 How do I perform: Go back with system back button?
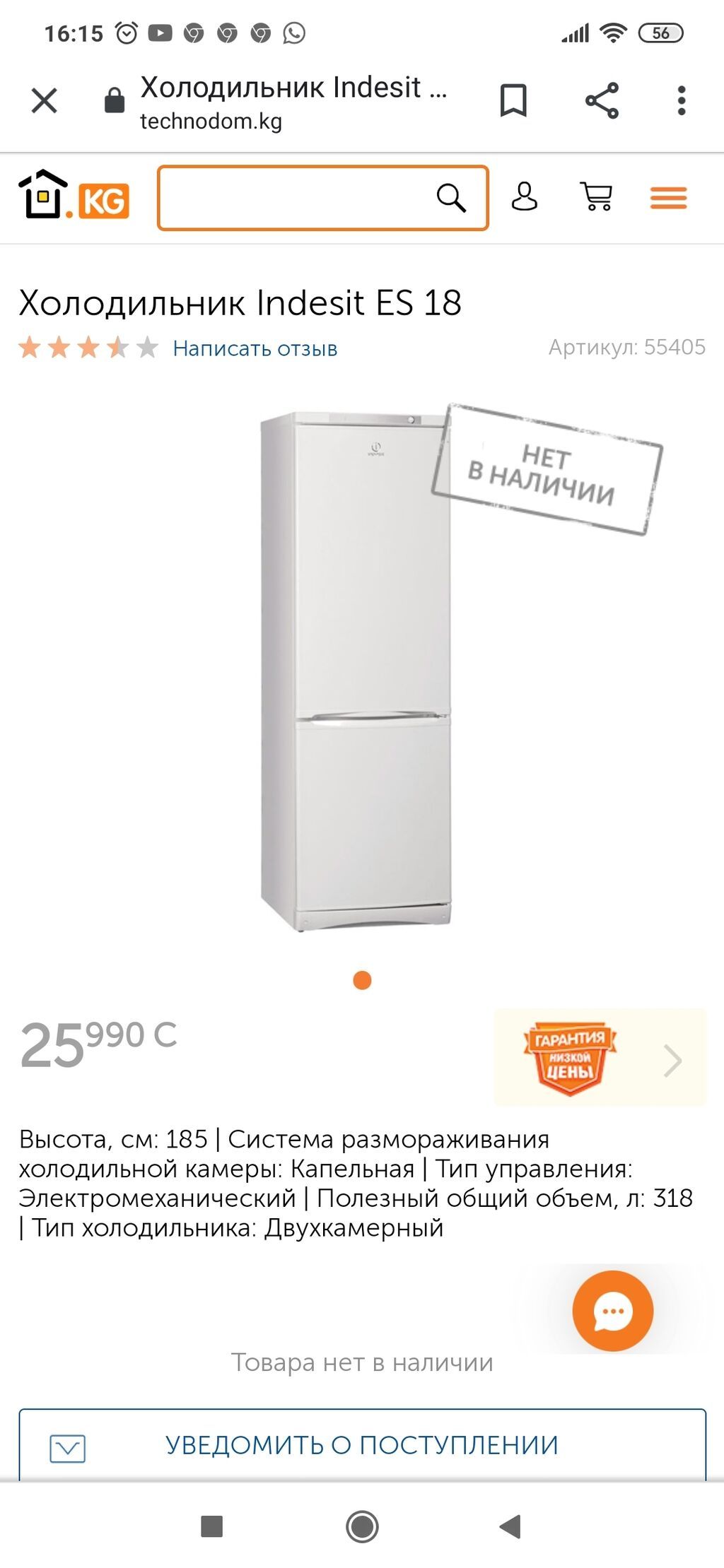pos(510,1526)
